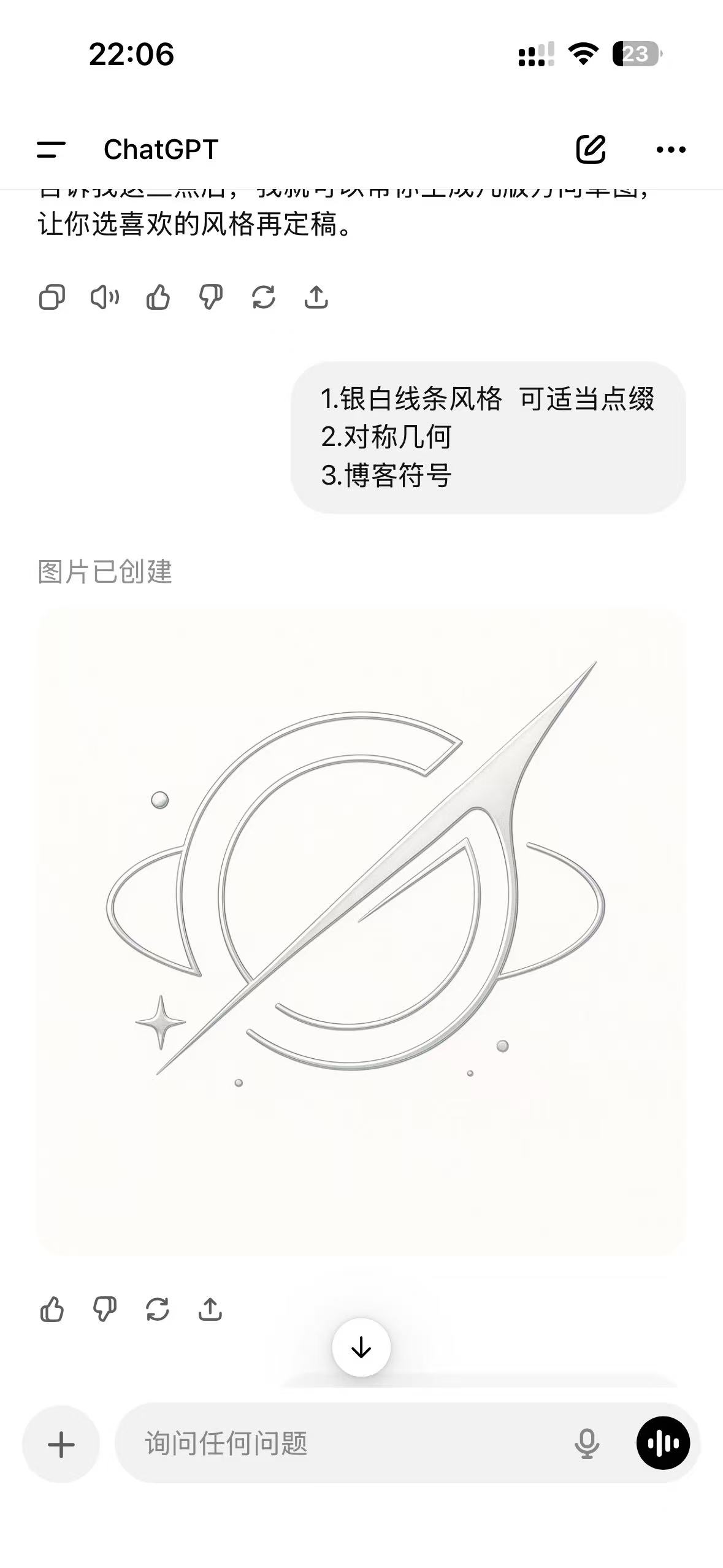723x1568 pixels.
Task: Copy the text reply above
Action: click(x=52, y=298)
